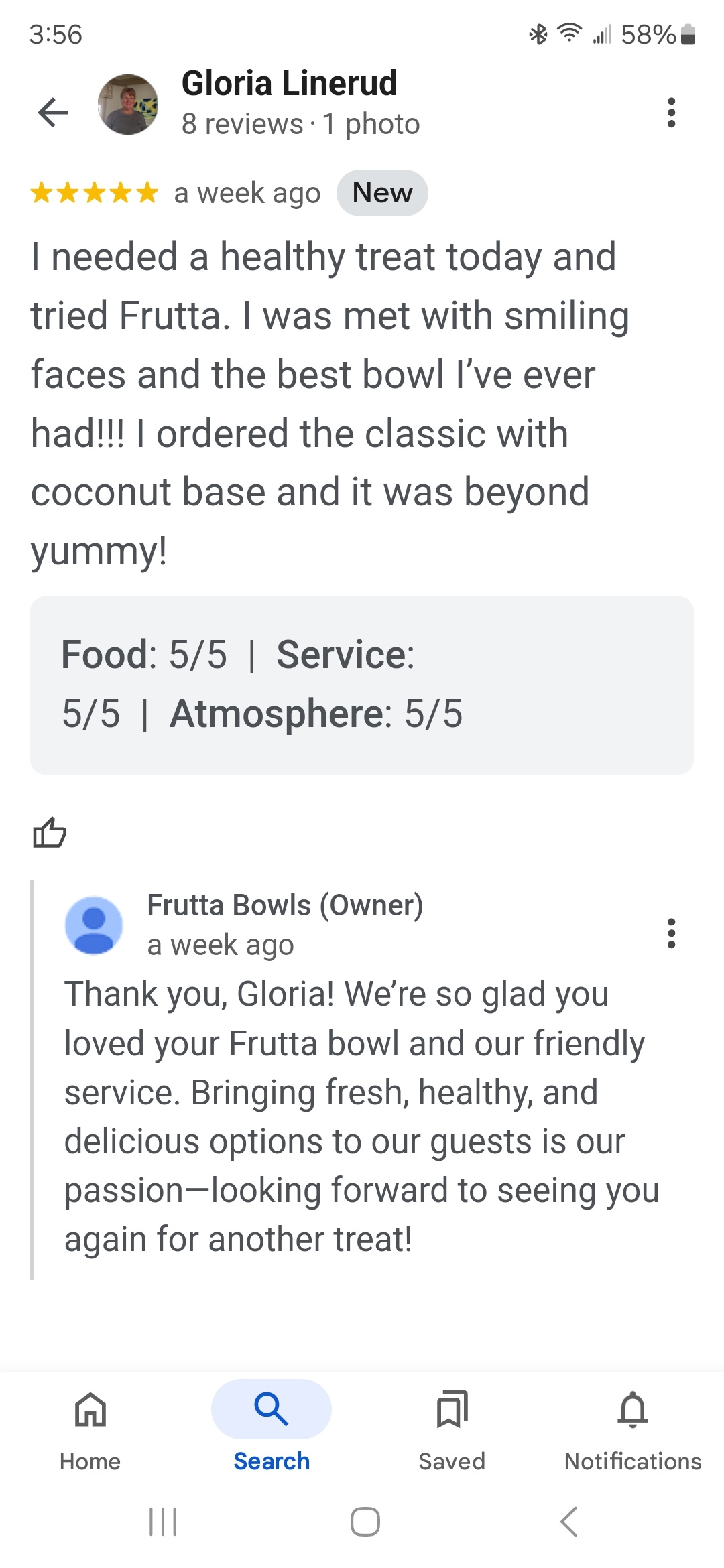Open overflow menu for Gloria's review
Viewport: 724px width, 1568px height.
(671, 113)
